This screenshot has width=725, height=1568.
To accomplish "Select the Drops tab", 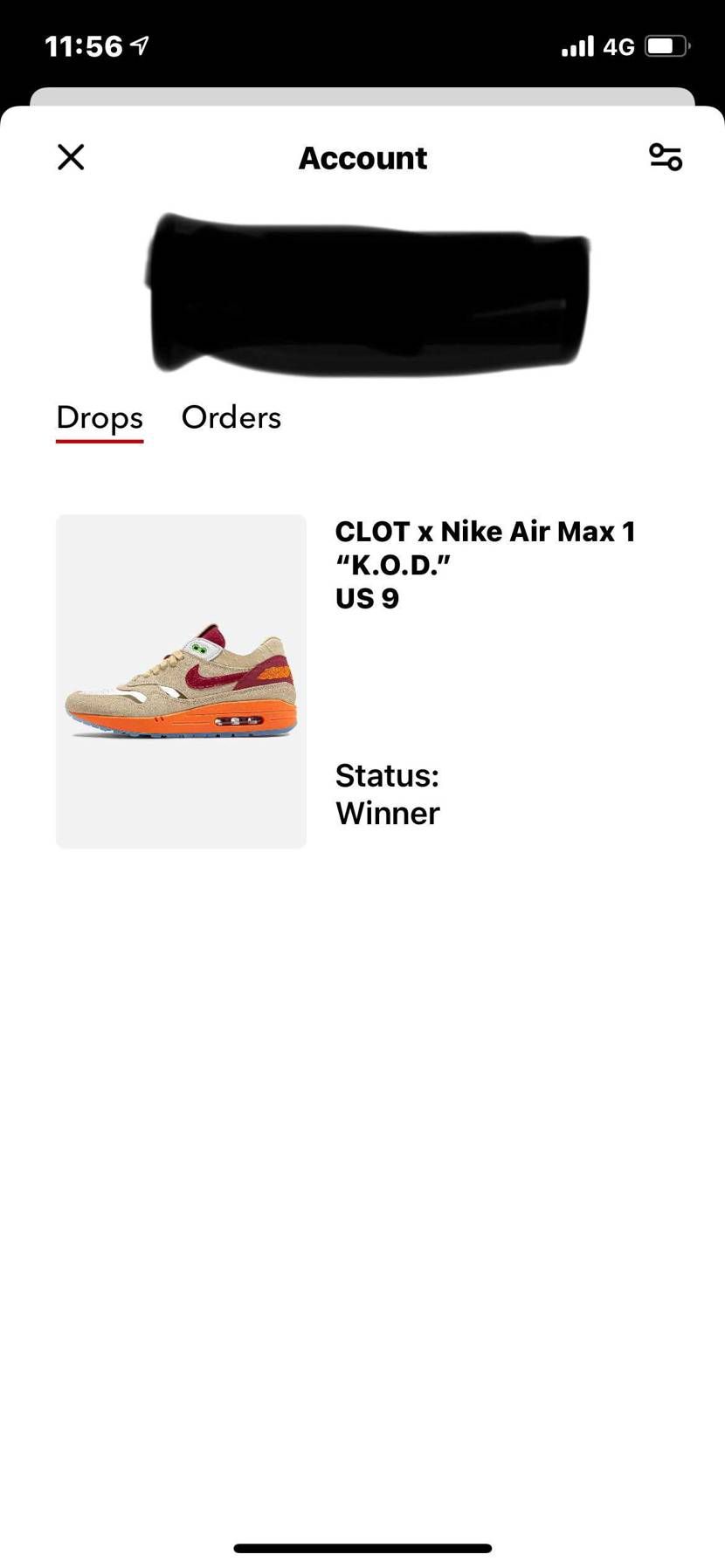I will click(100, 418).
